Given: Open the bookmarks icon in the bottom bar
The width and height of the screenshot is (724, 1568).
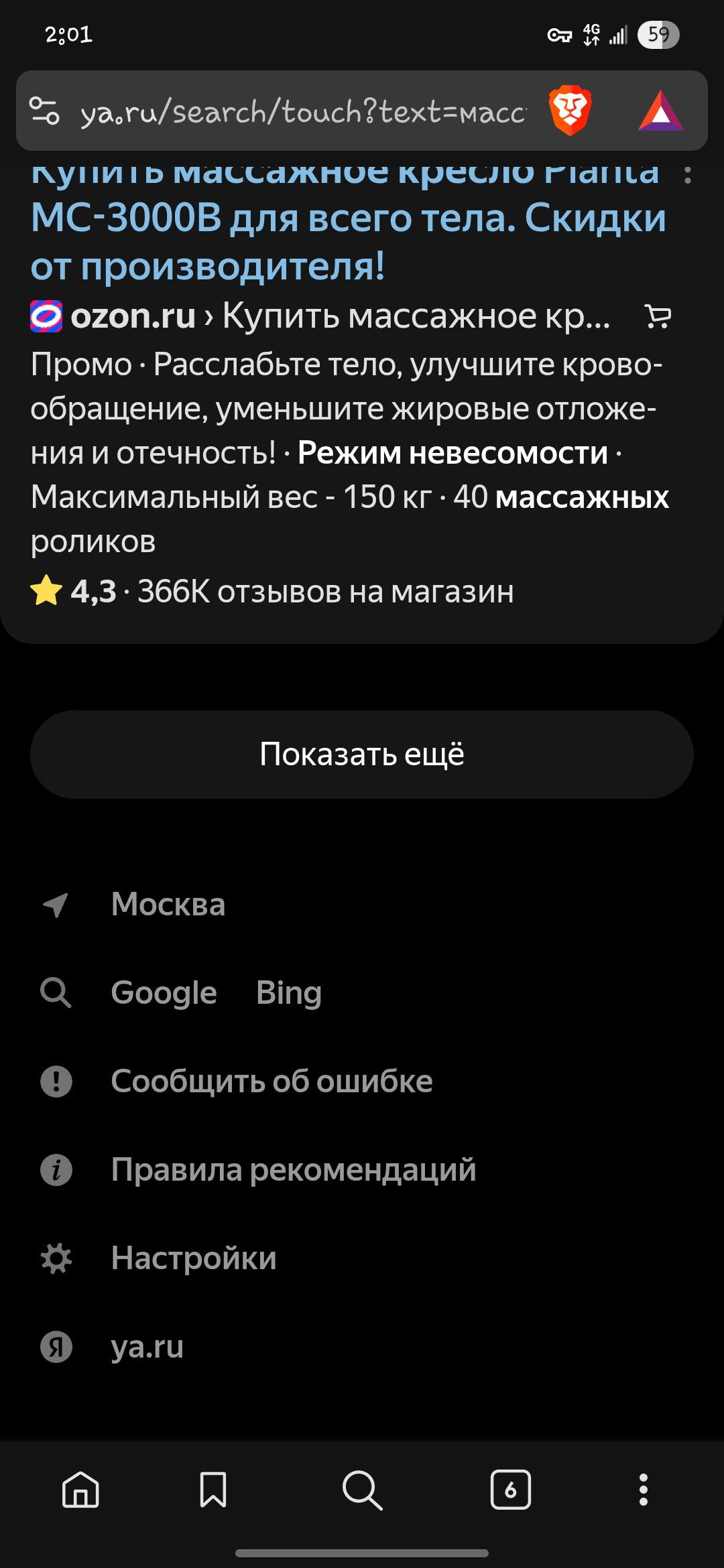Looking at the screenshot, I should 213,1490.
